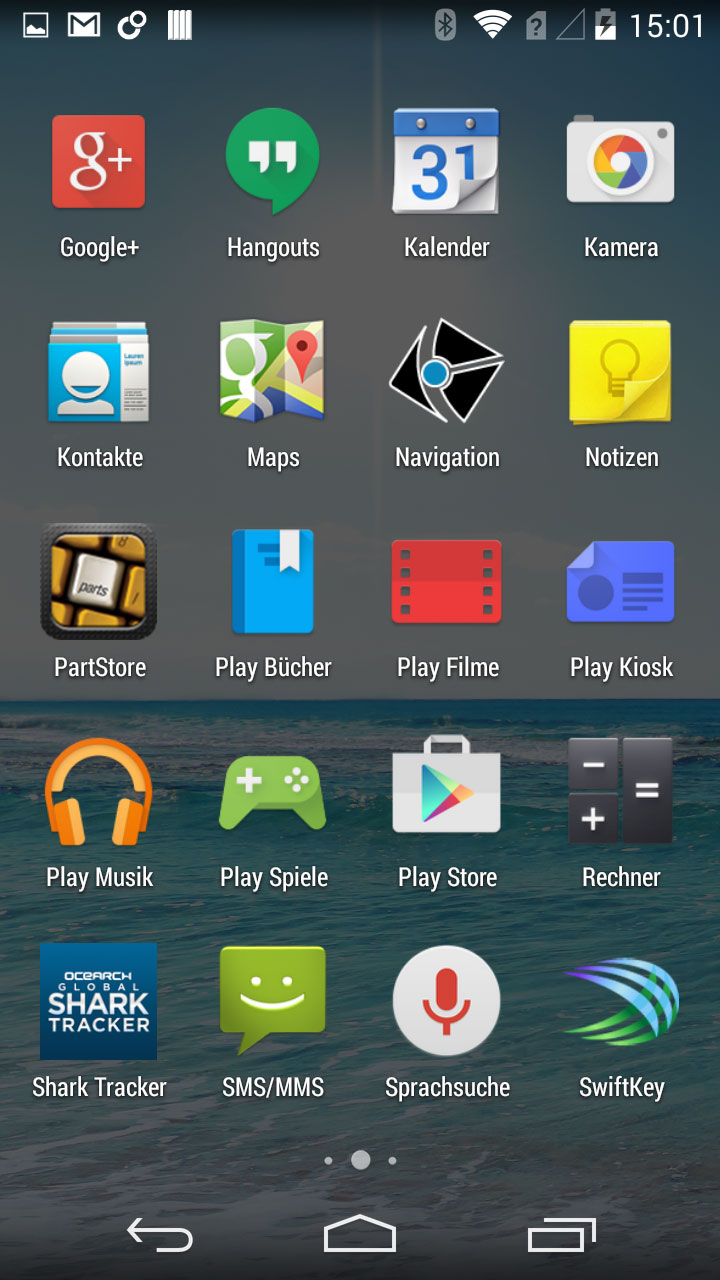Open Kontakte

[99, 372]
